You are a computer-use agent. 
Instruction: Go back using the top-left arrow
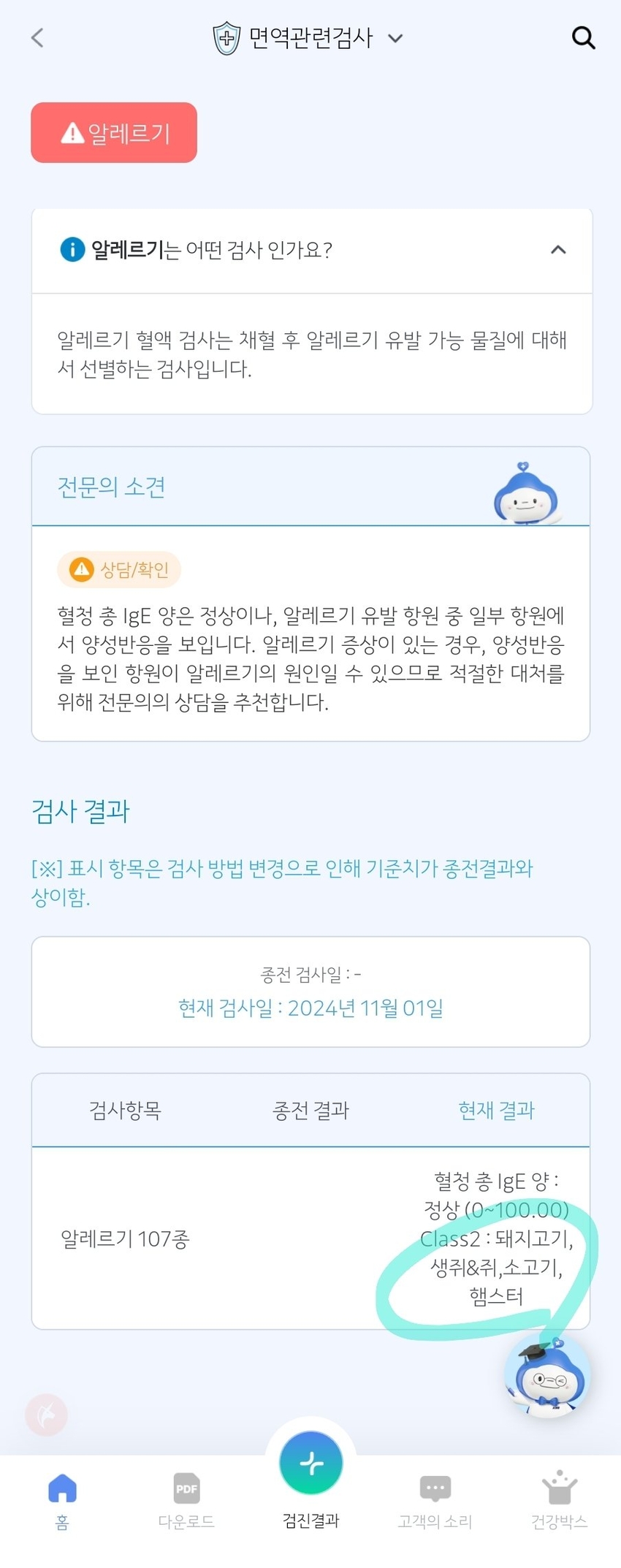pyautogui.click(x=38, y=37)
